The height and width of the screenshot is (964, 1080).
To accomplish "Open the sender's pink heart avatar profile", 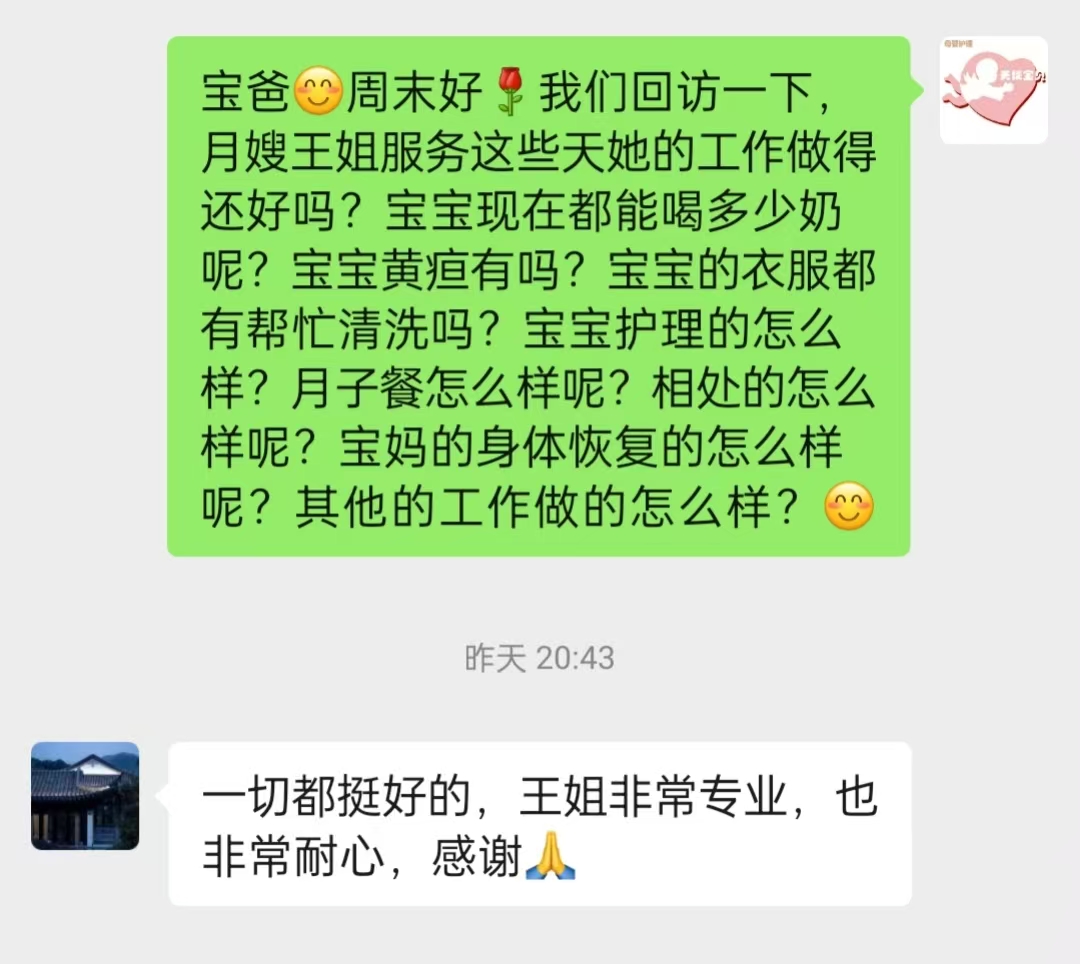I will tap(993, 90).
